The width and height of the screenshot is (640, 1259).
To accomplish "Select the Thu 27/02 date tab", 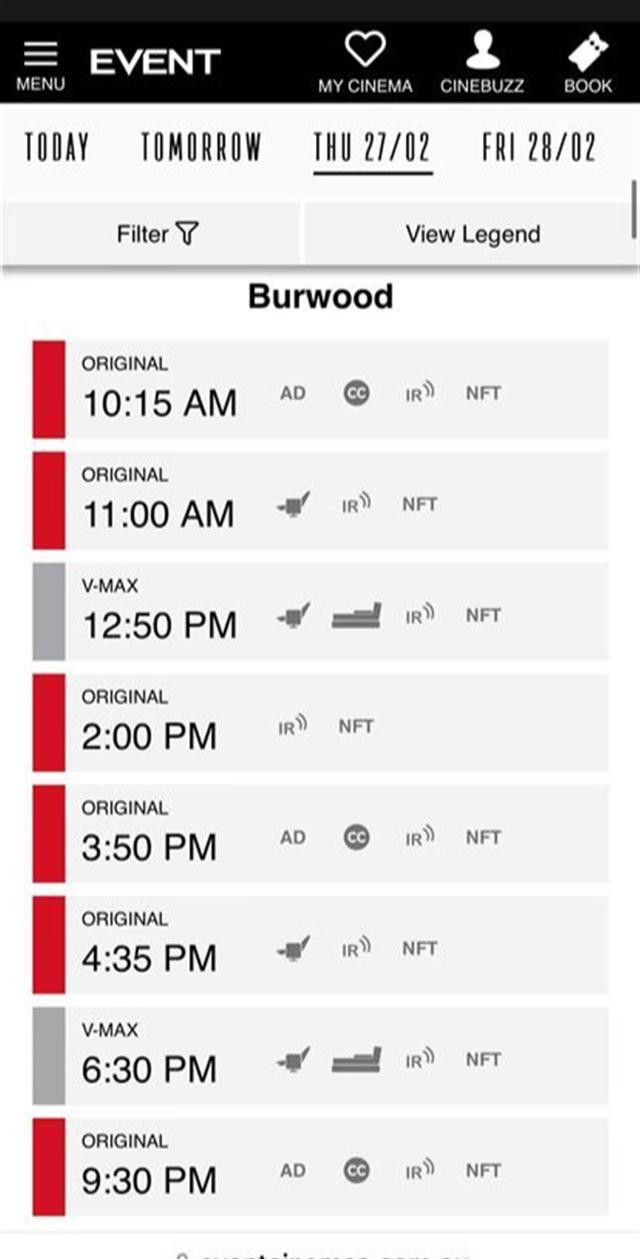I will [372, 150].
